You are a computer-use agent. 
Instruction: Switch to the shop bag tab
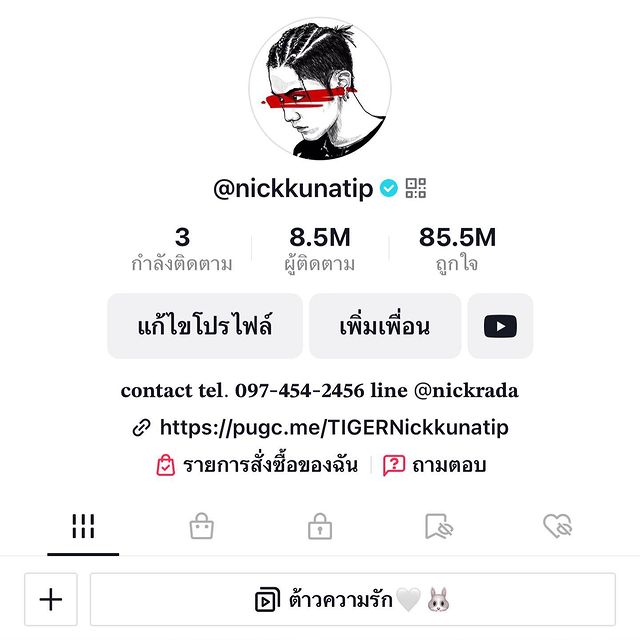tap(202, 526)
